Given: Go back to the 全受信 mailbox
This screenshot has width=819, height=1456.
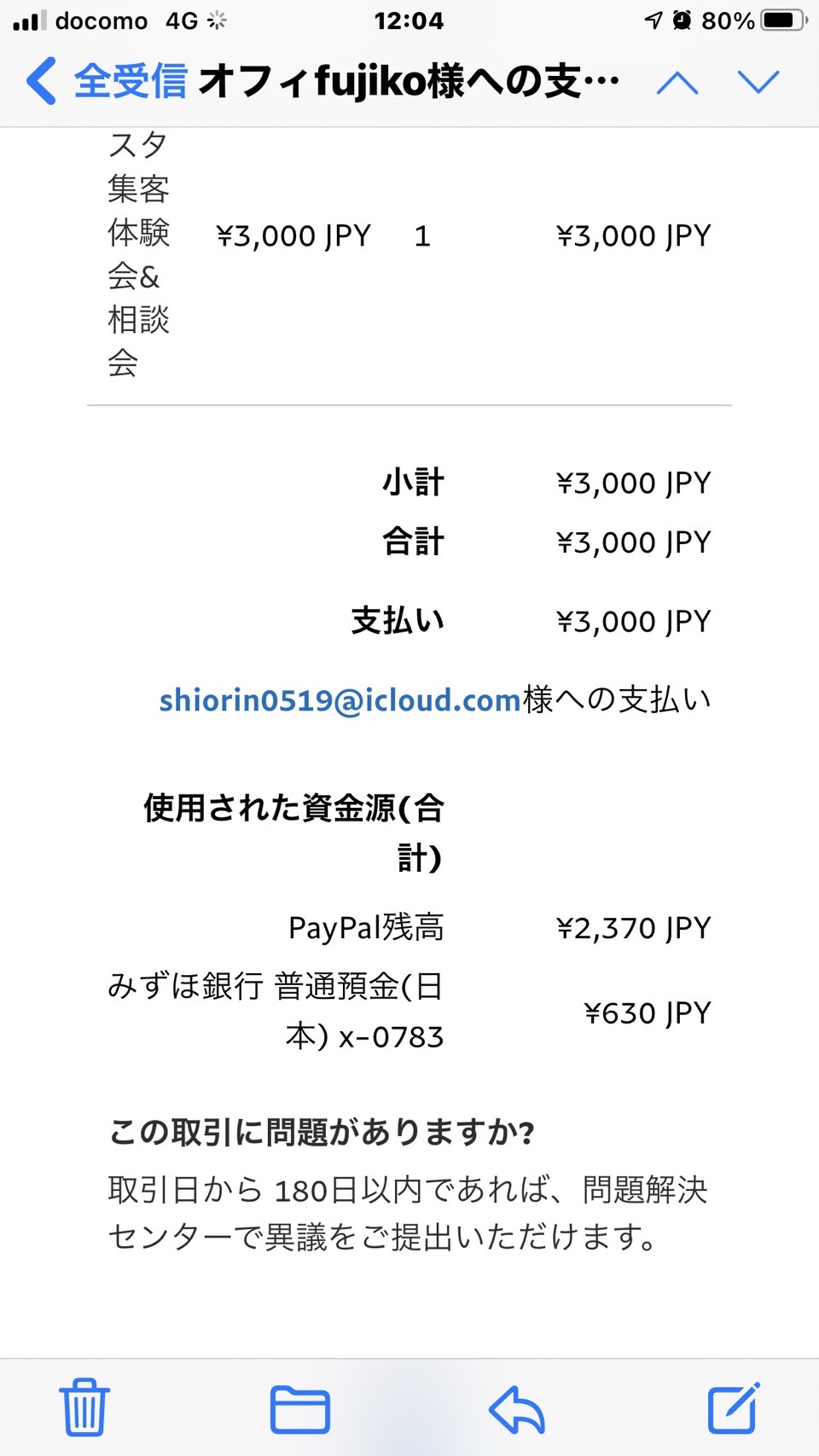Looking at the screenshot, I should (x=107, y=81).
